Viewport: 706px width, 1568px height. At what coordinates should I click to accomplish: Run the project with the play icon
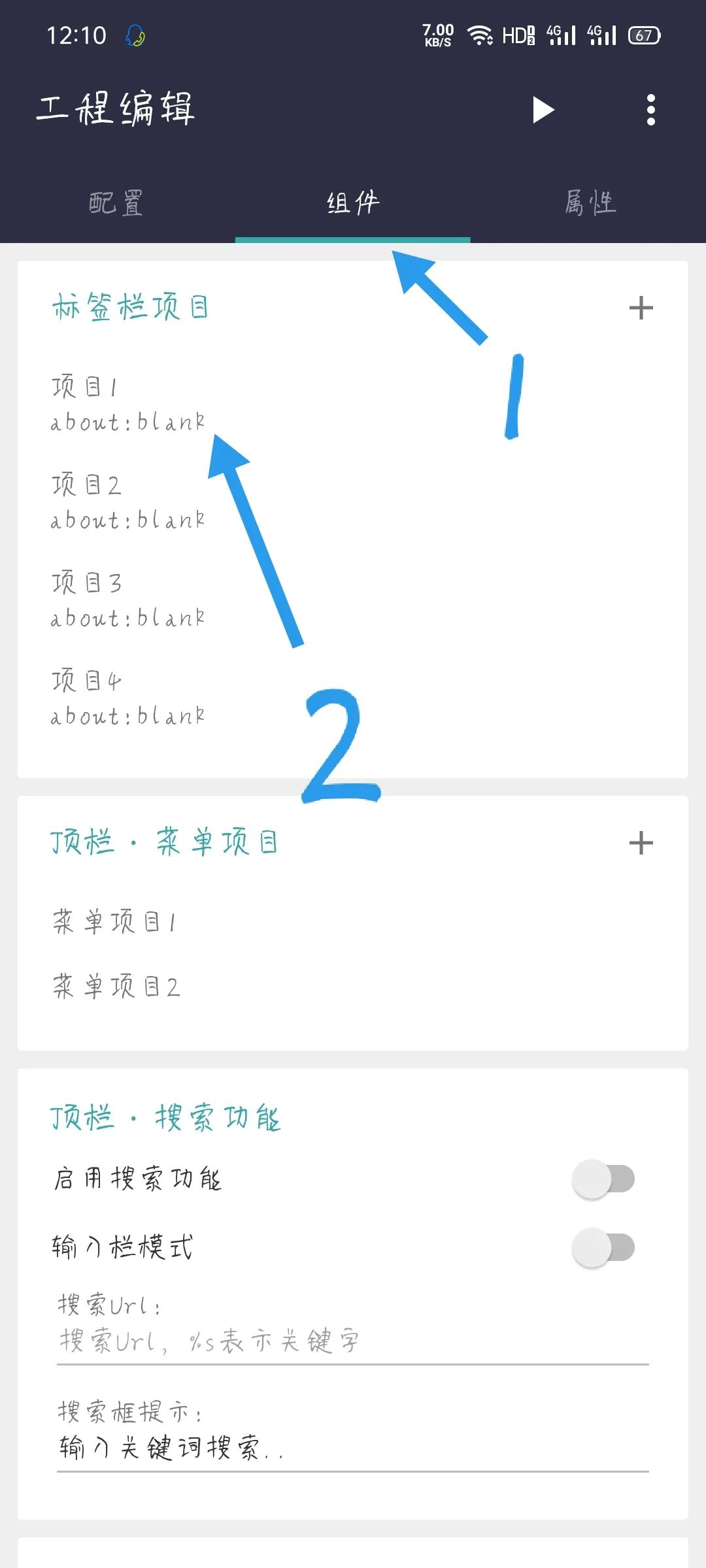[x=543, y=110]
